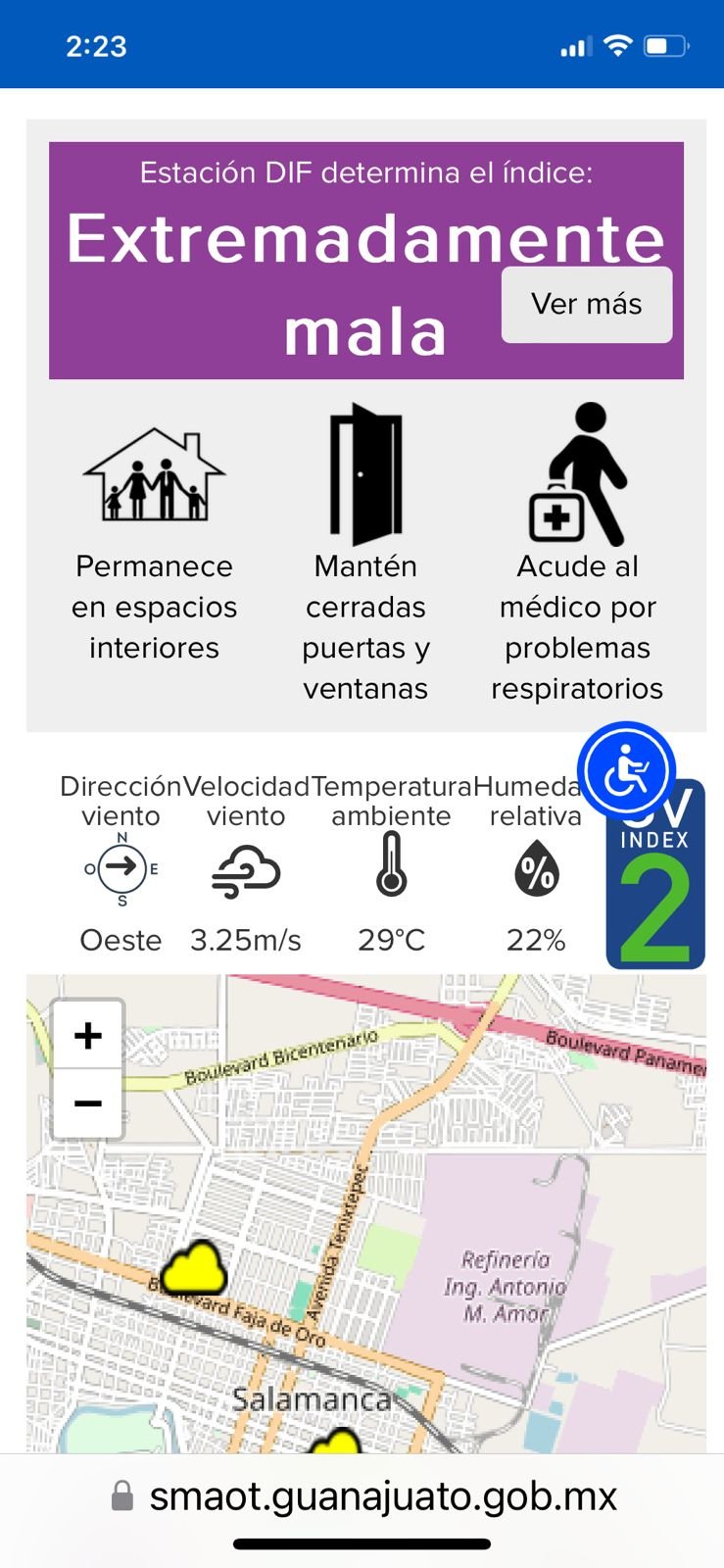
Task: Open the accessibility options icon
Action: click(x=626, y=771)
